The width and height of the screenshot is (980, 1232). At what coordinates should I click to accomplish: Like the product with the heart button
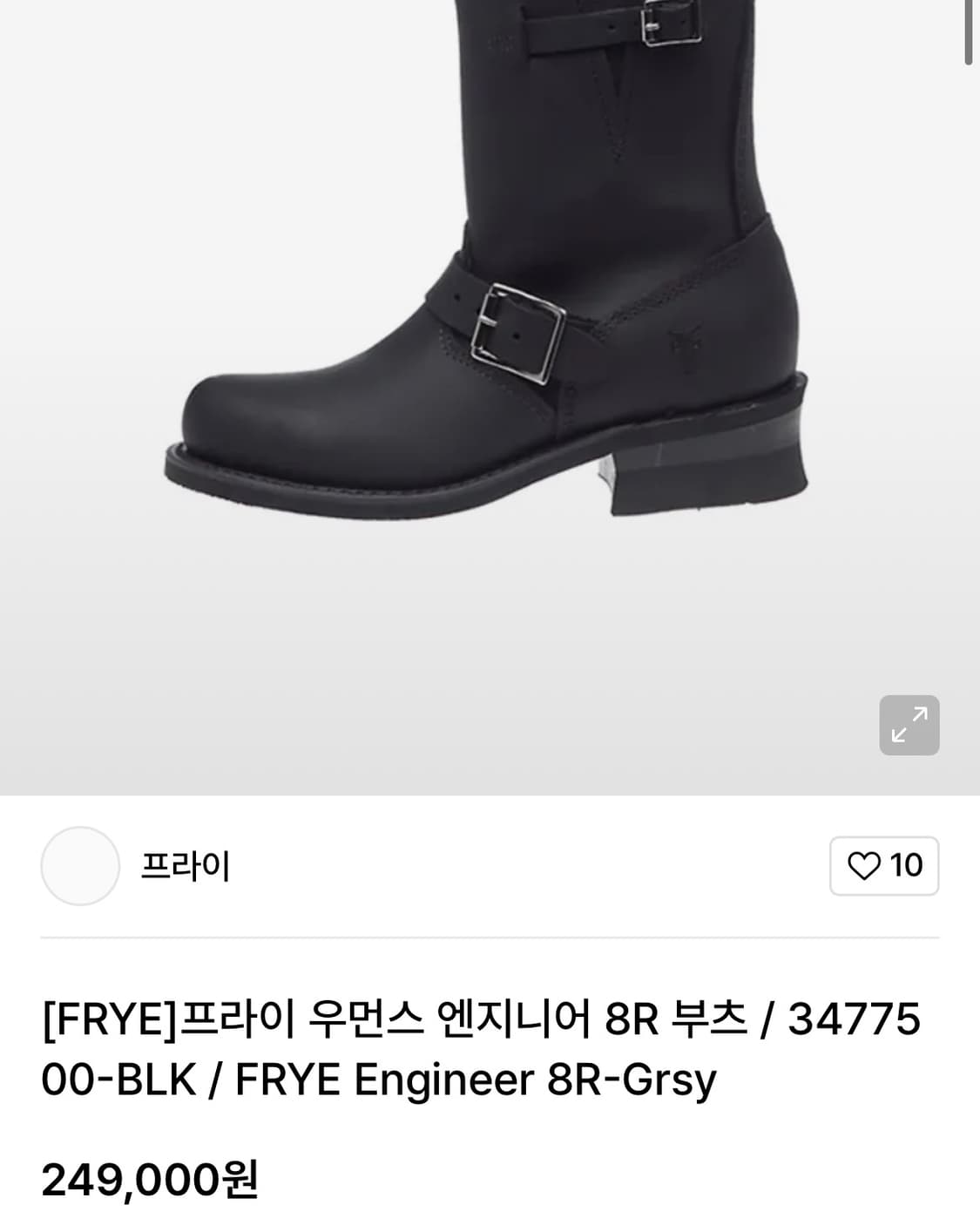click(884, 866)
